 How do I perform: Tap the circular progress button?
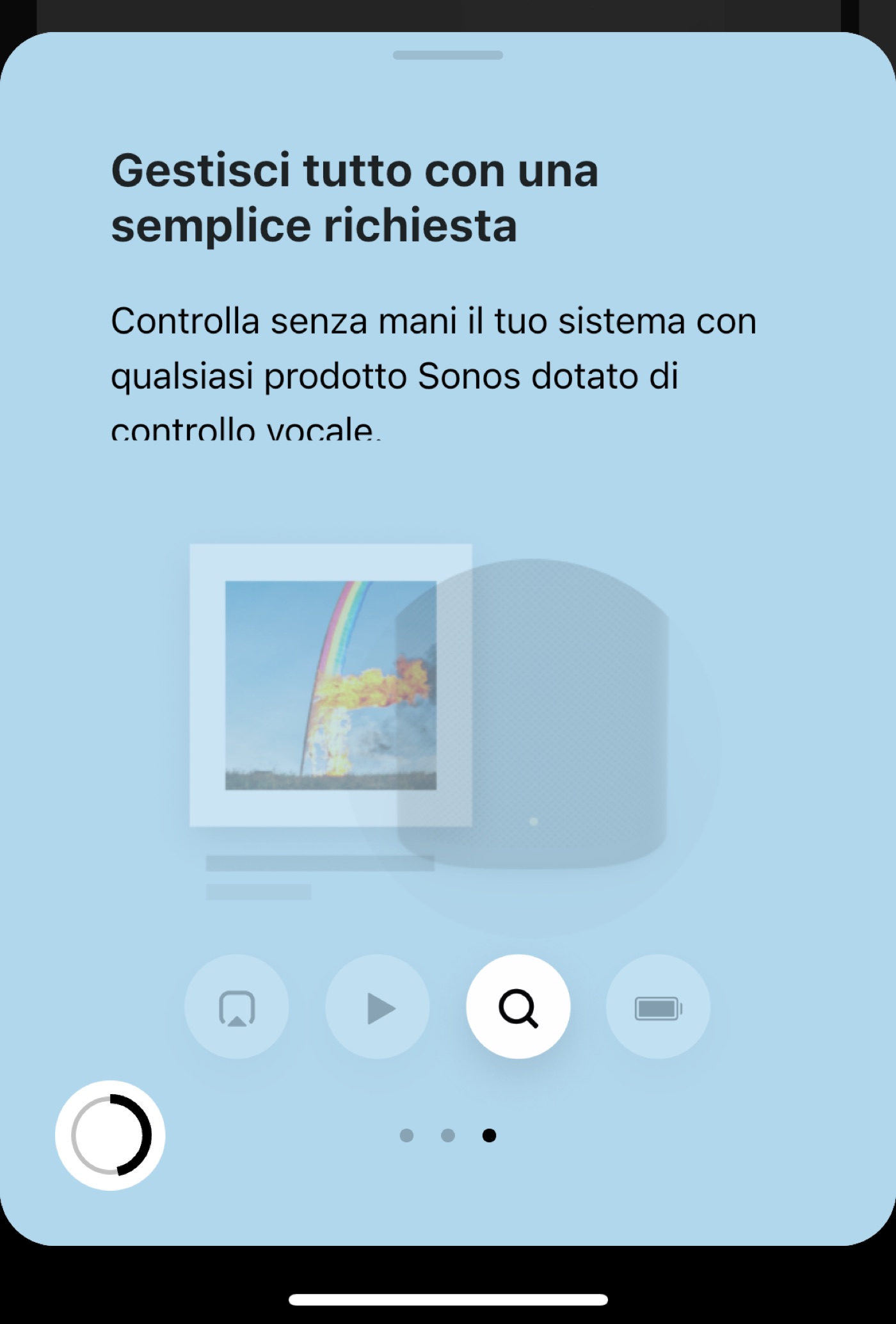point(110,1135)
